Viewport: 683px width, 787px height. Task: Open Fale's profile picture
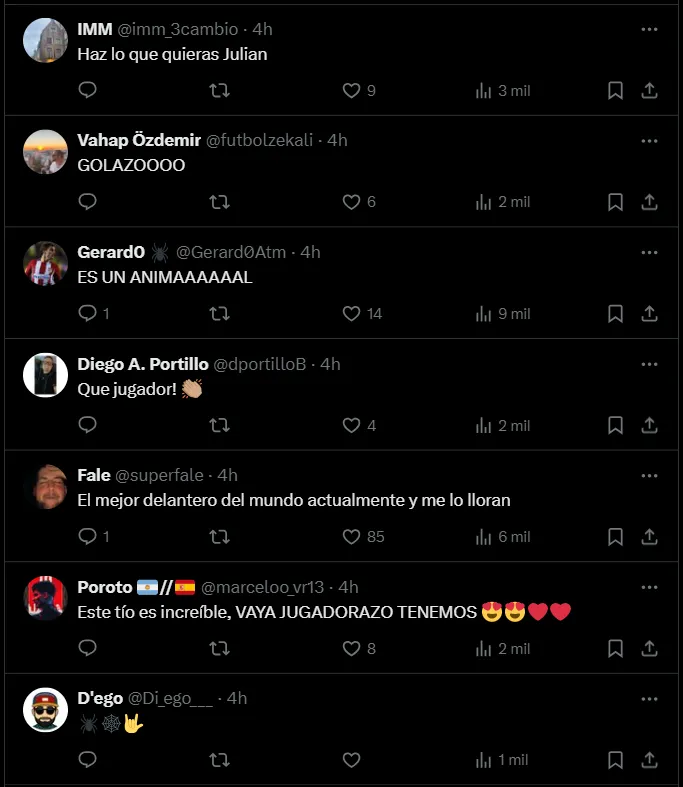point(45,487)
